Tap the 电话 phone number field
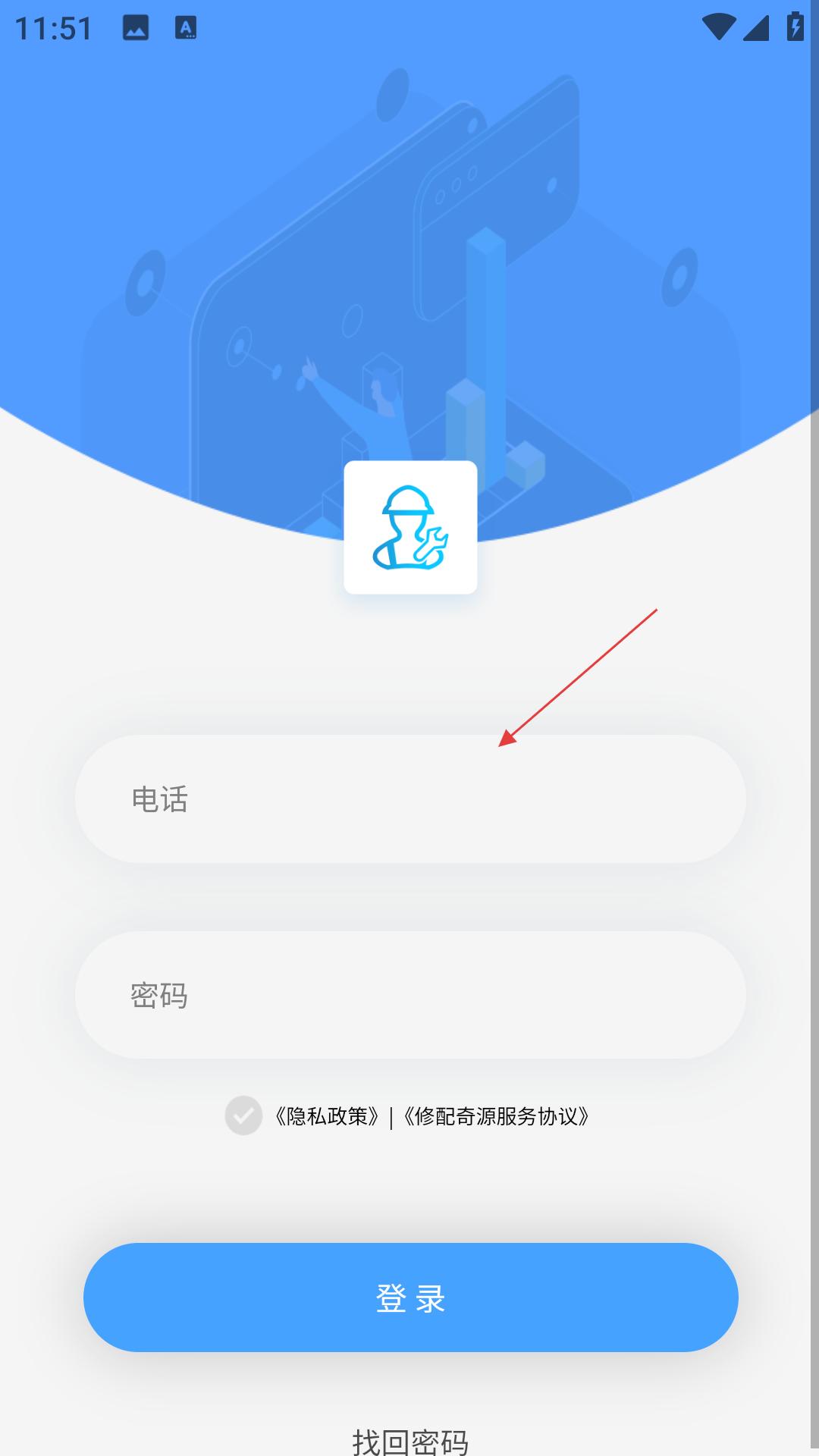Screen dimensions: 819x1456 click(410, 799)
